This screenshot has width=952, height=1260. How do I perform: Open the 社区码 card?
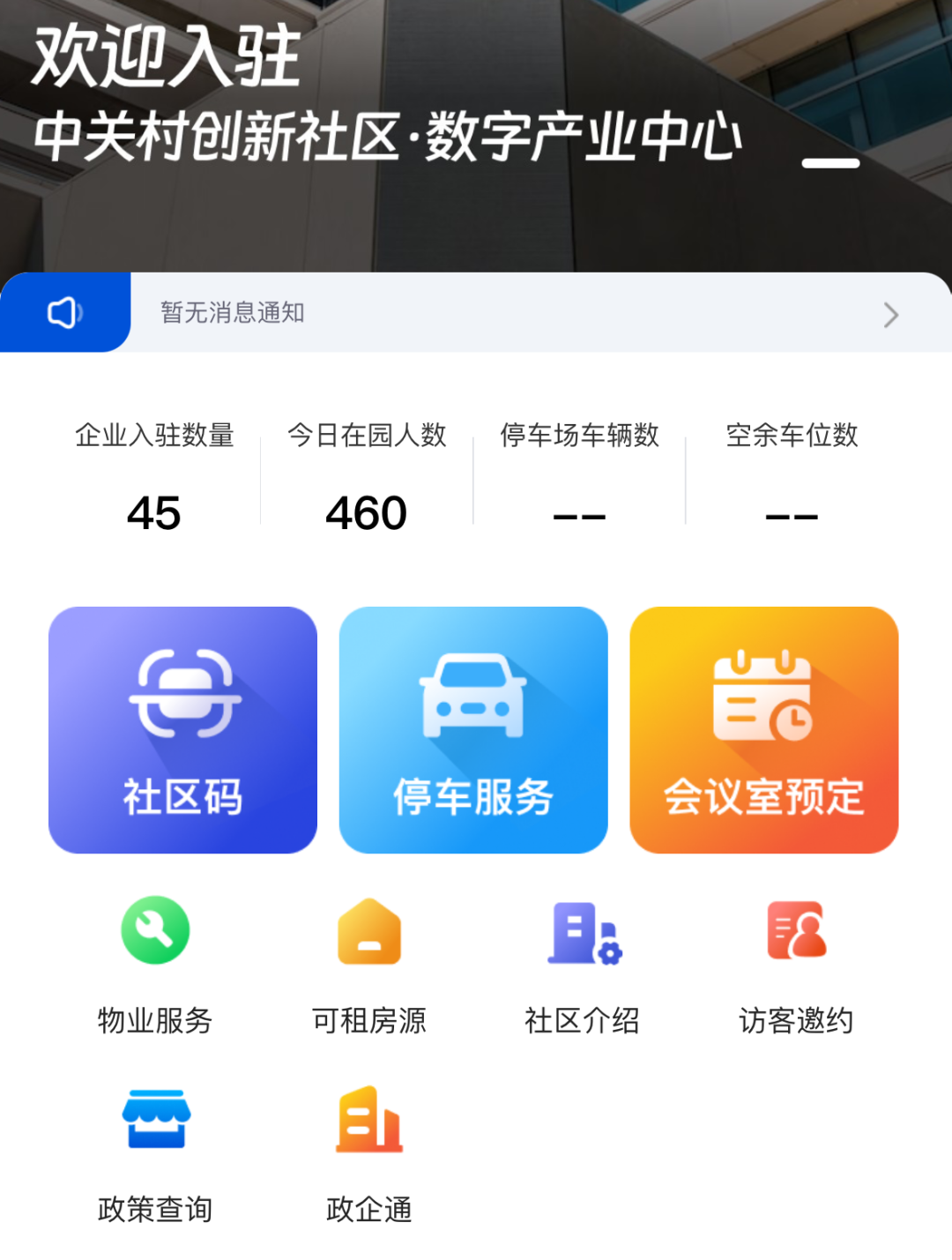pos(182,730)
